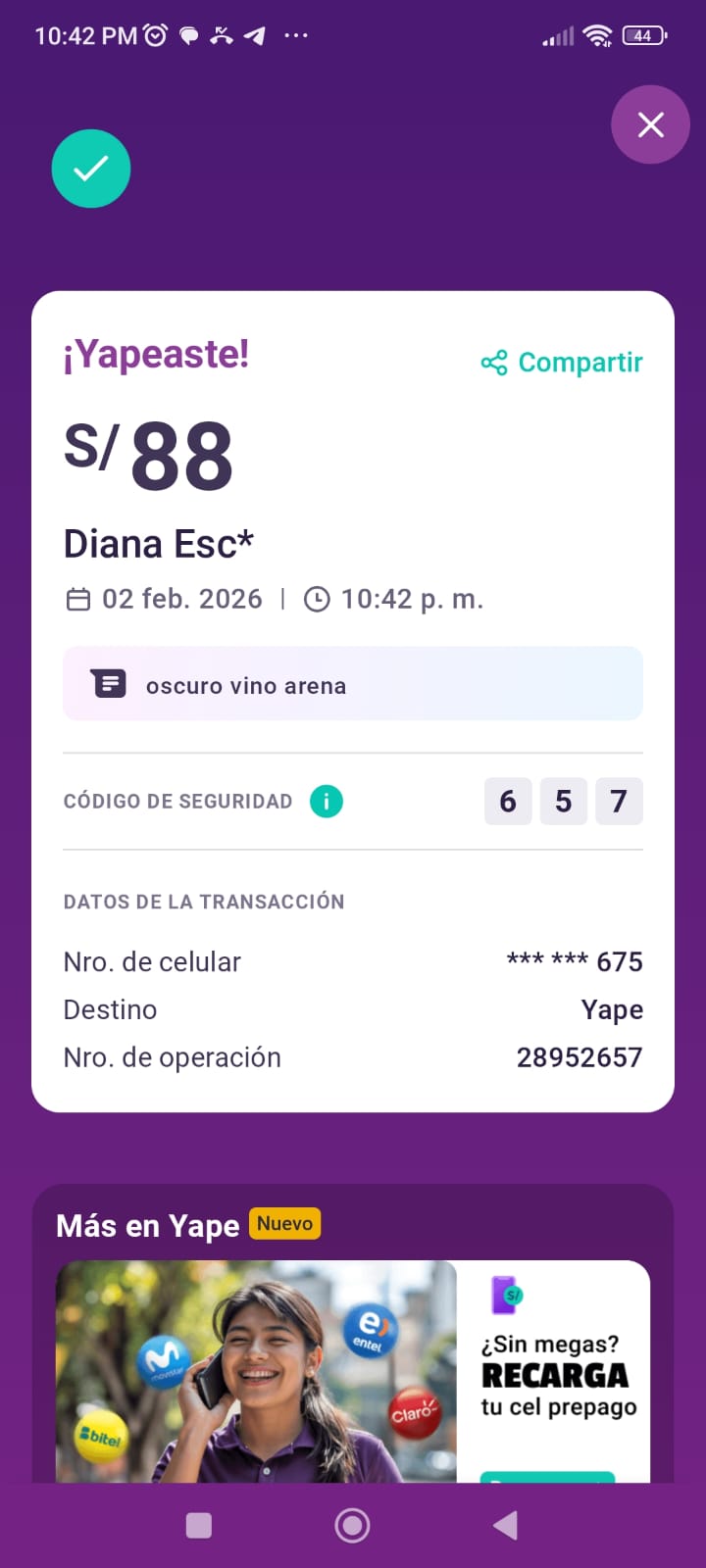Go to the phone's home screen
This screenshot has height=1568, width=706.
352,1525
